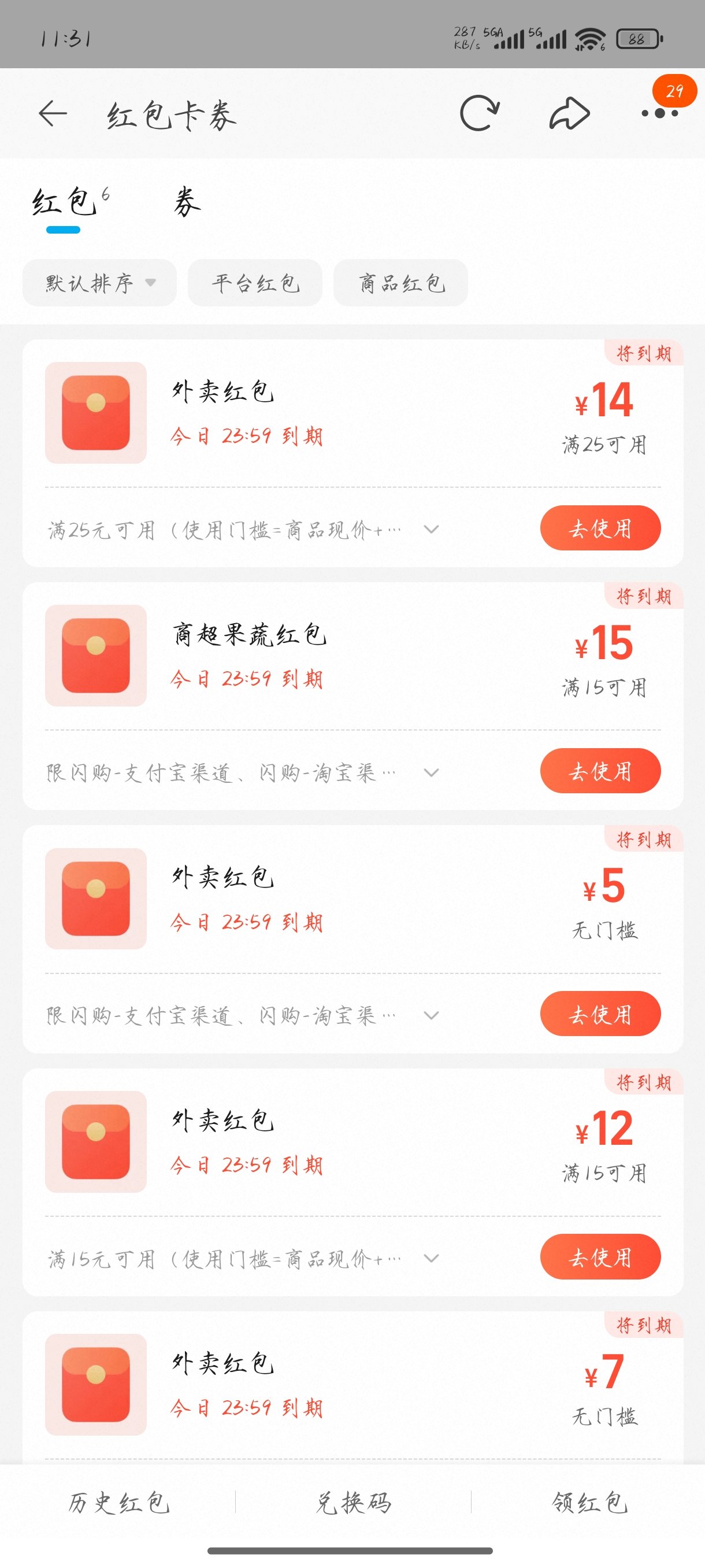
Task: Tap 领红包 to claim red packets
Action: click(589, 1502)
